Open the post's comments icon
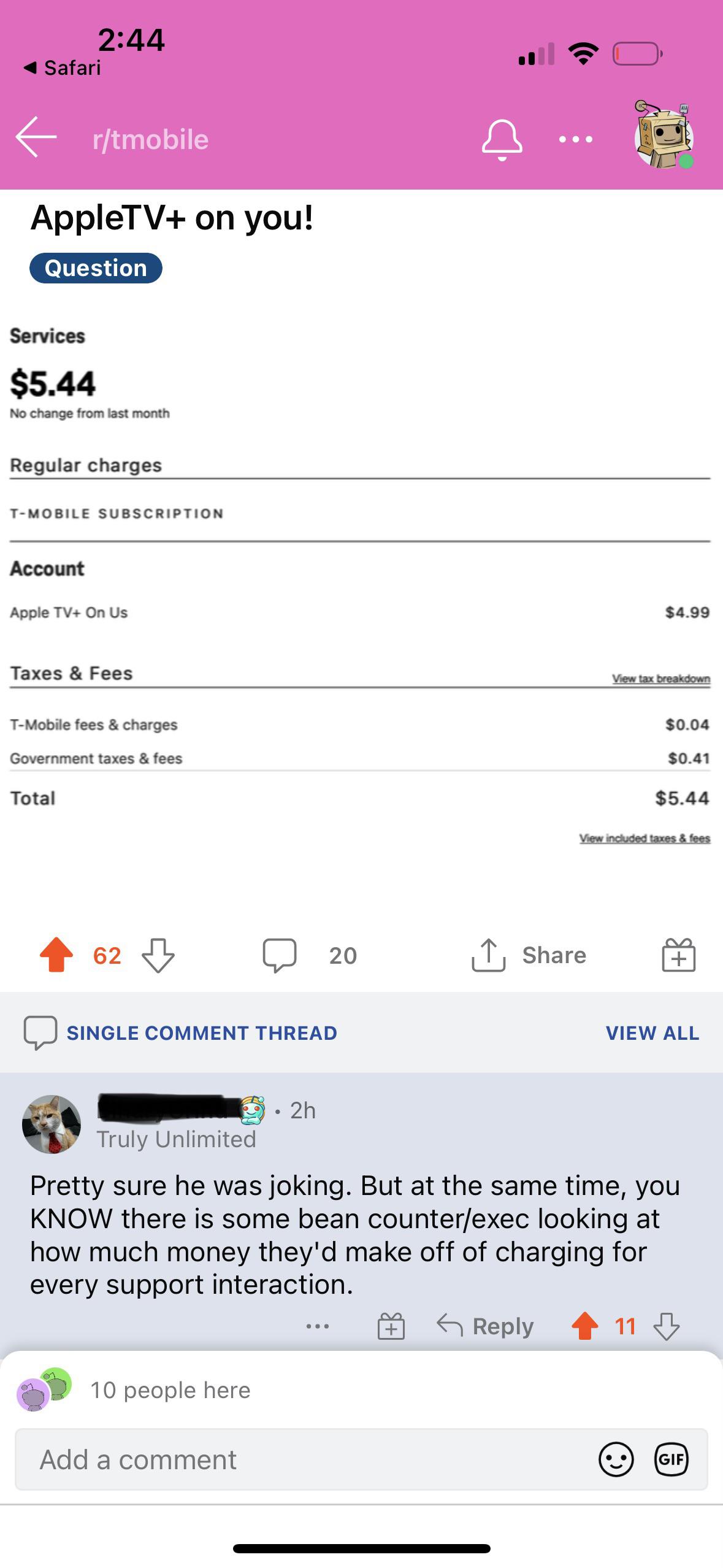The height and width of the screenshot is (1568, 723). pos(280,955)
